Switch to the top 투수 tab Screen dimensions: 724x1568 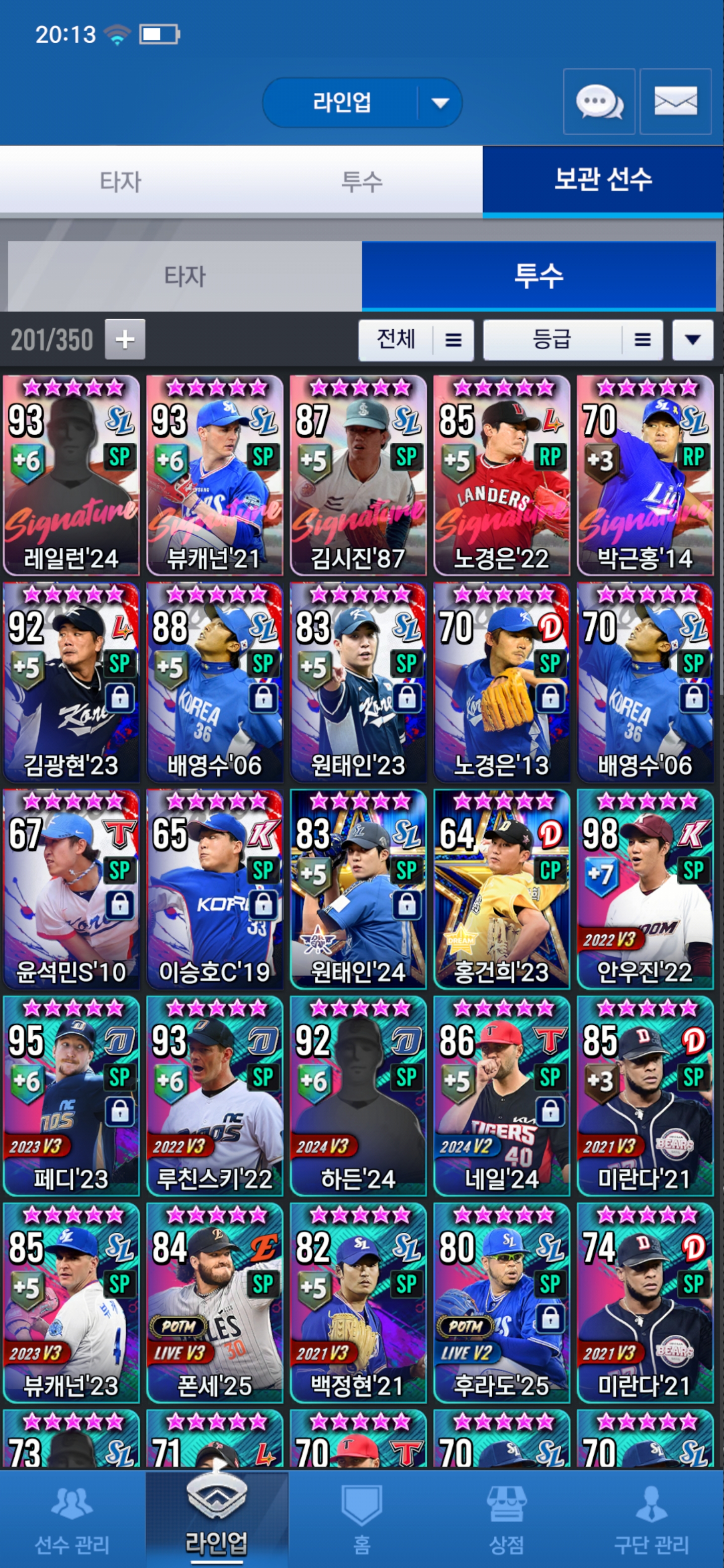tap(361, 181)
